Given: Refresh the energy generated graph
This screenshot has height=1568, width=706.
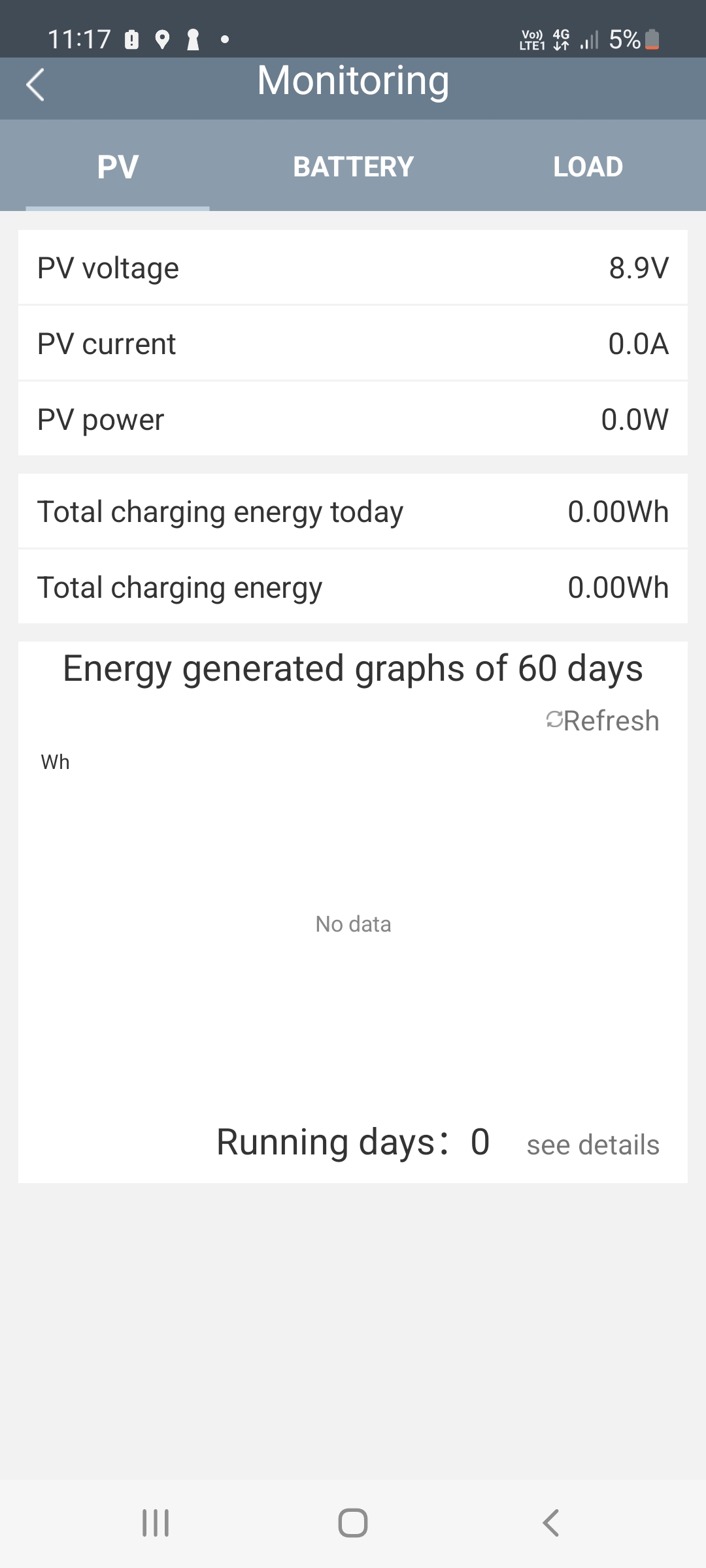Looking at the screenshot, I should pos(602,721).
